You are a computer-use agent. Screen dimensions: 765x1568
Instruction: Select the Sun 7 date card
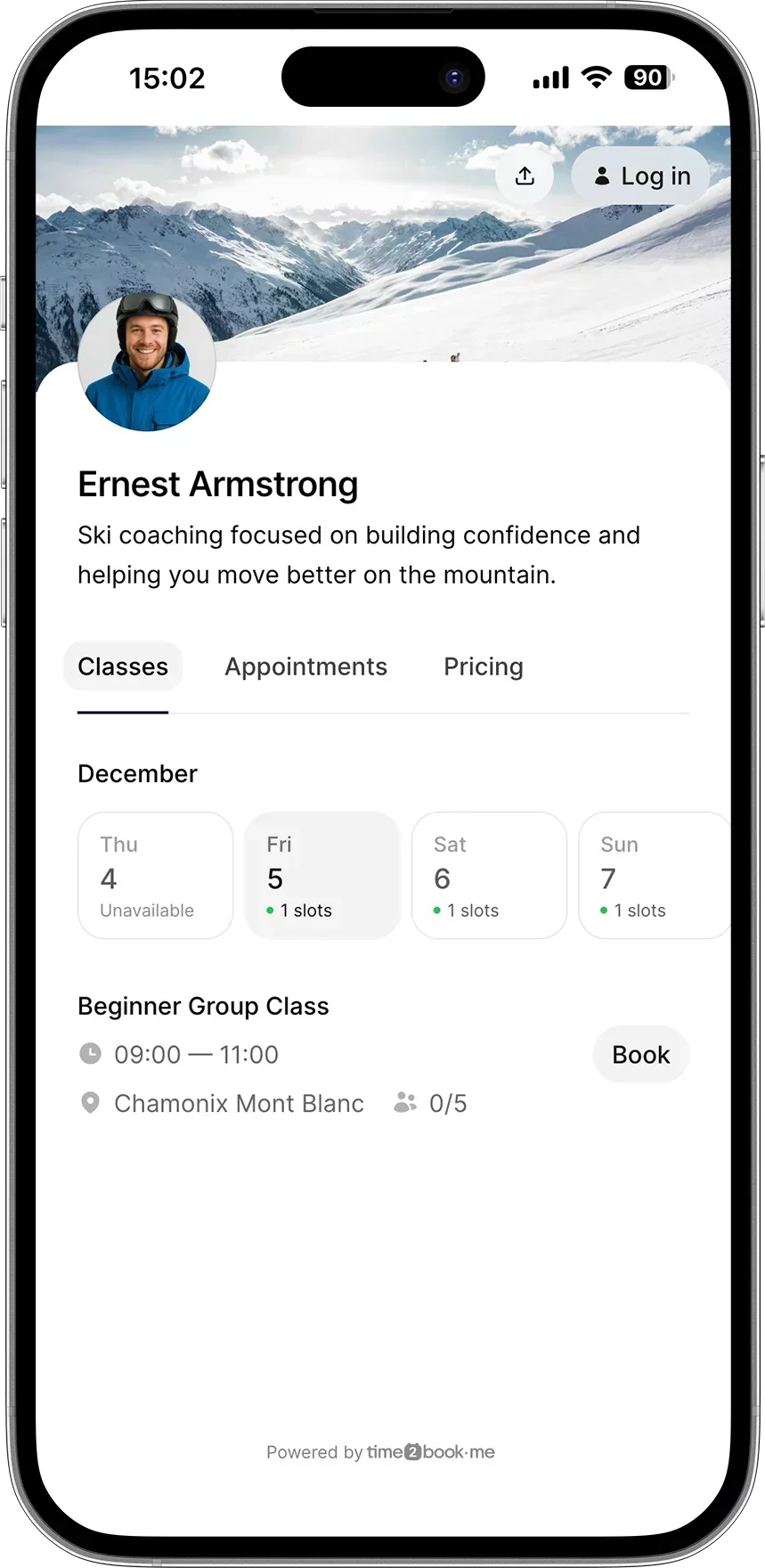click(x=655, y=874)
